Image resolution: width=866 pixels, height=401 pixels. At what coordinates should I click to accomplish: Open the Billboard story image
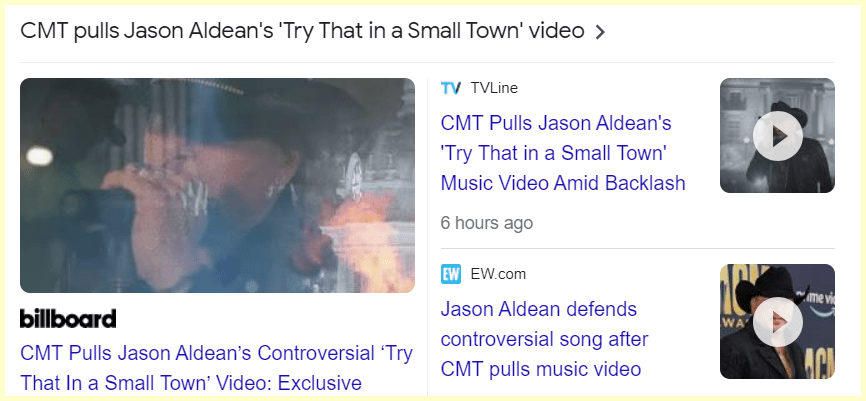click(217, 185)
